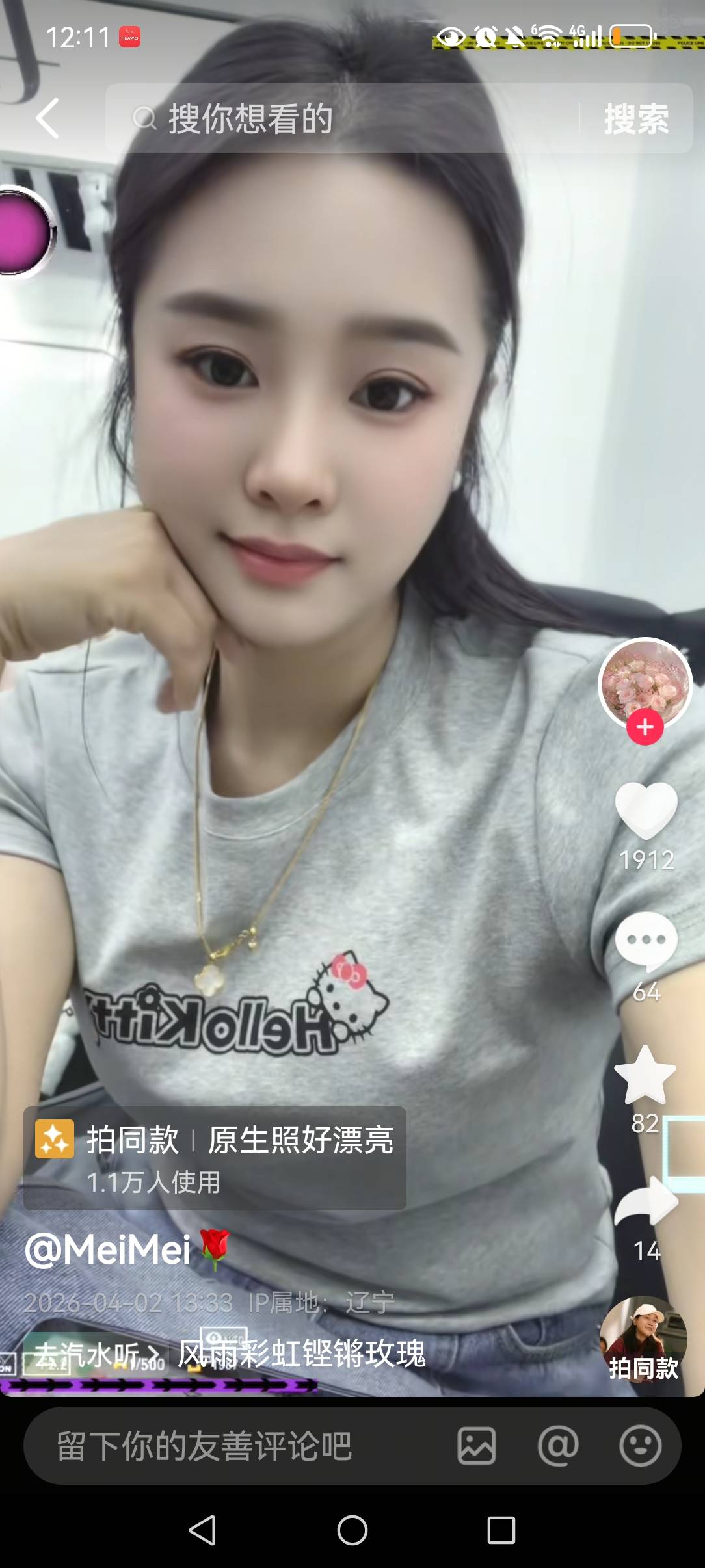Like the video with the heart icon
Image resolution: width=705 pixels, height=1568 pixels.
click(646, 810)
